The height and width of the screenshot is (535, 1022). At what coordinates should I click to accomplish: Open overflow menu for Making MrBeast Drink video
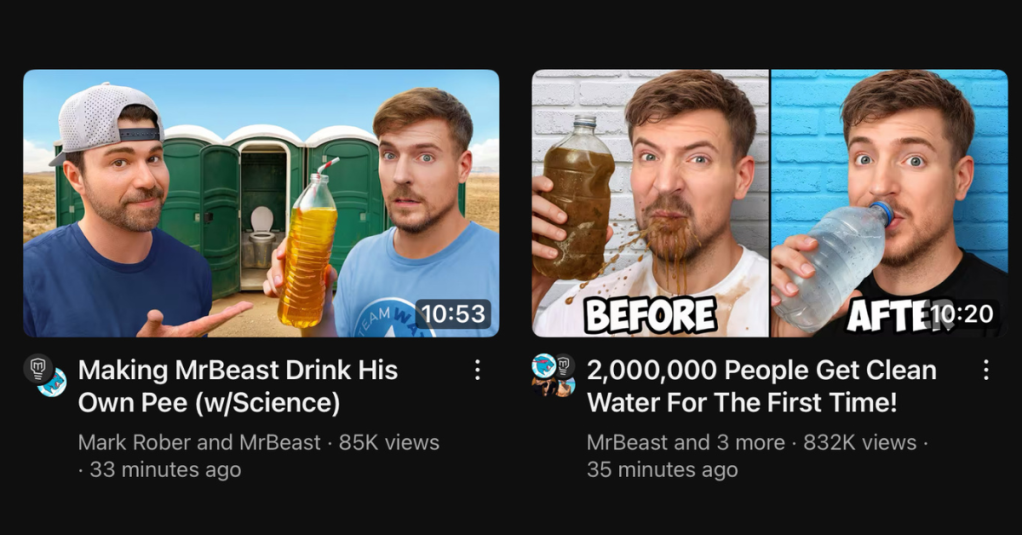pyautogui.click(x=477, y=371)
